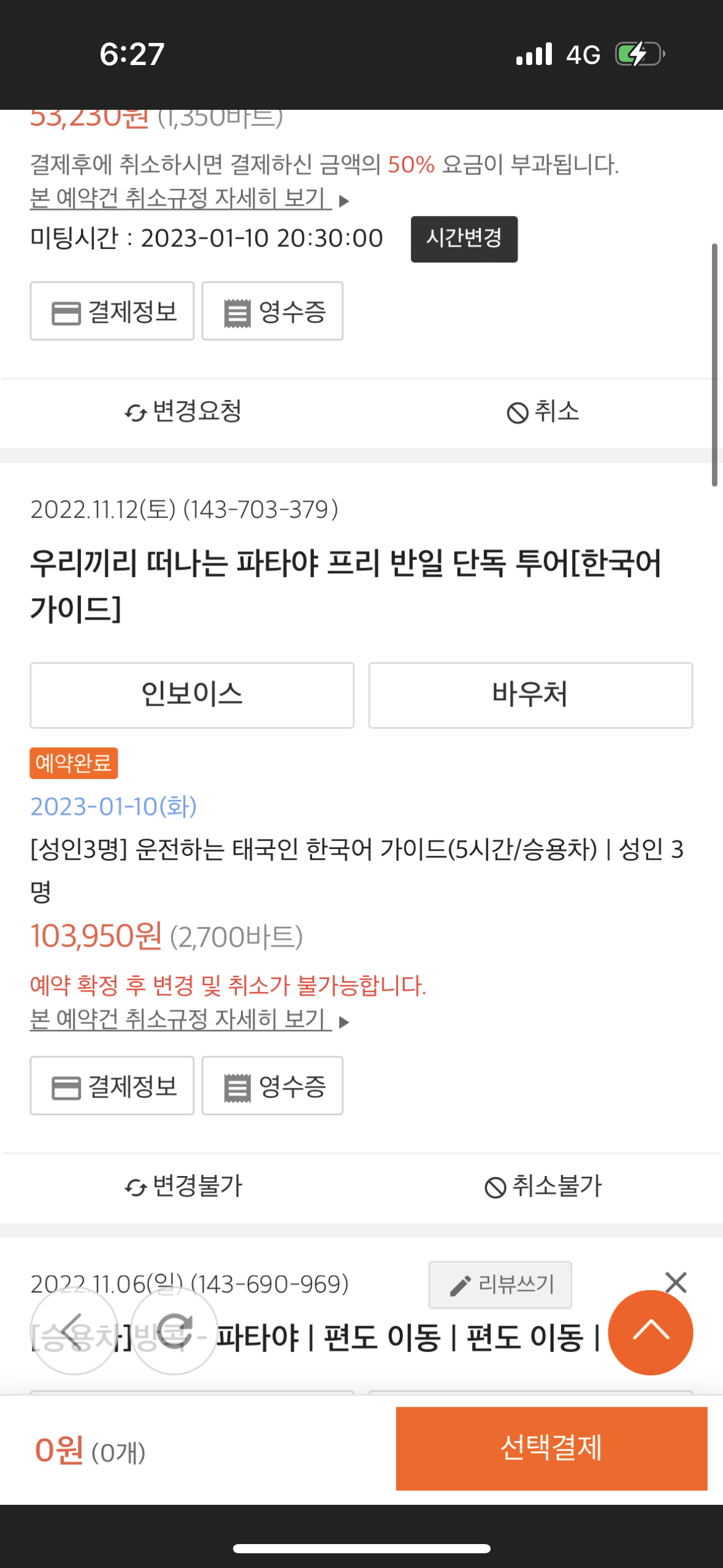View cancellation policy under 103,950원 booking
Viewport: 723px width, 1568px height.
181,1020
